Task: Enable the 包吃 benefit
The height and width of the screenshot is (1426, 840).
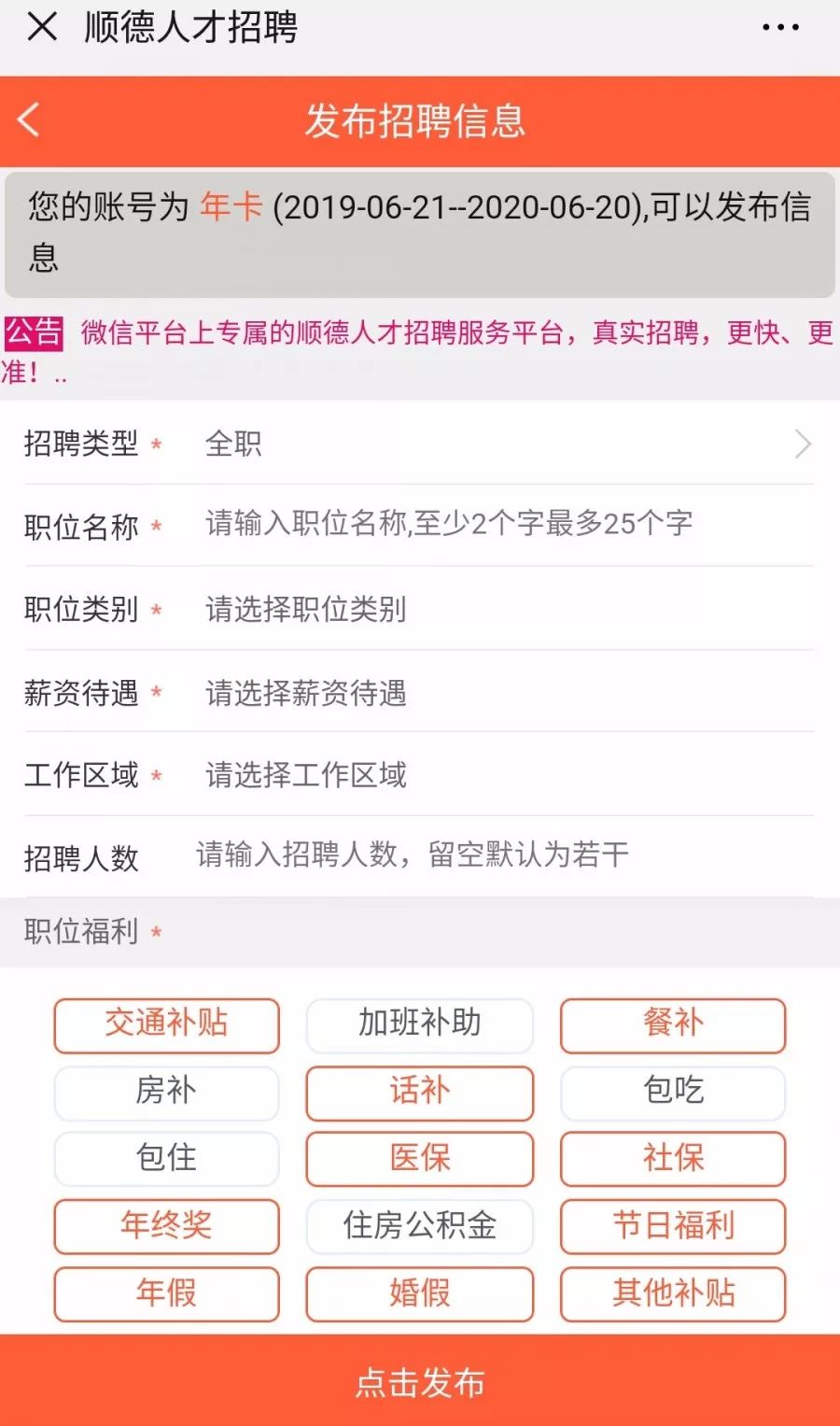Action: click(673, 1092)
